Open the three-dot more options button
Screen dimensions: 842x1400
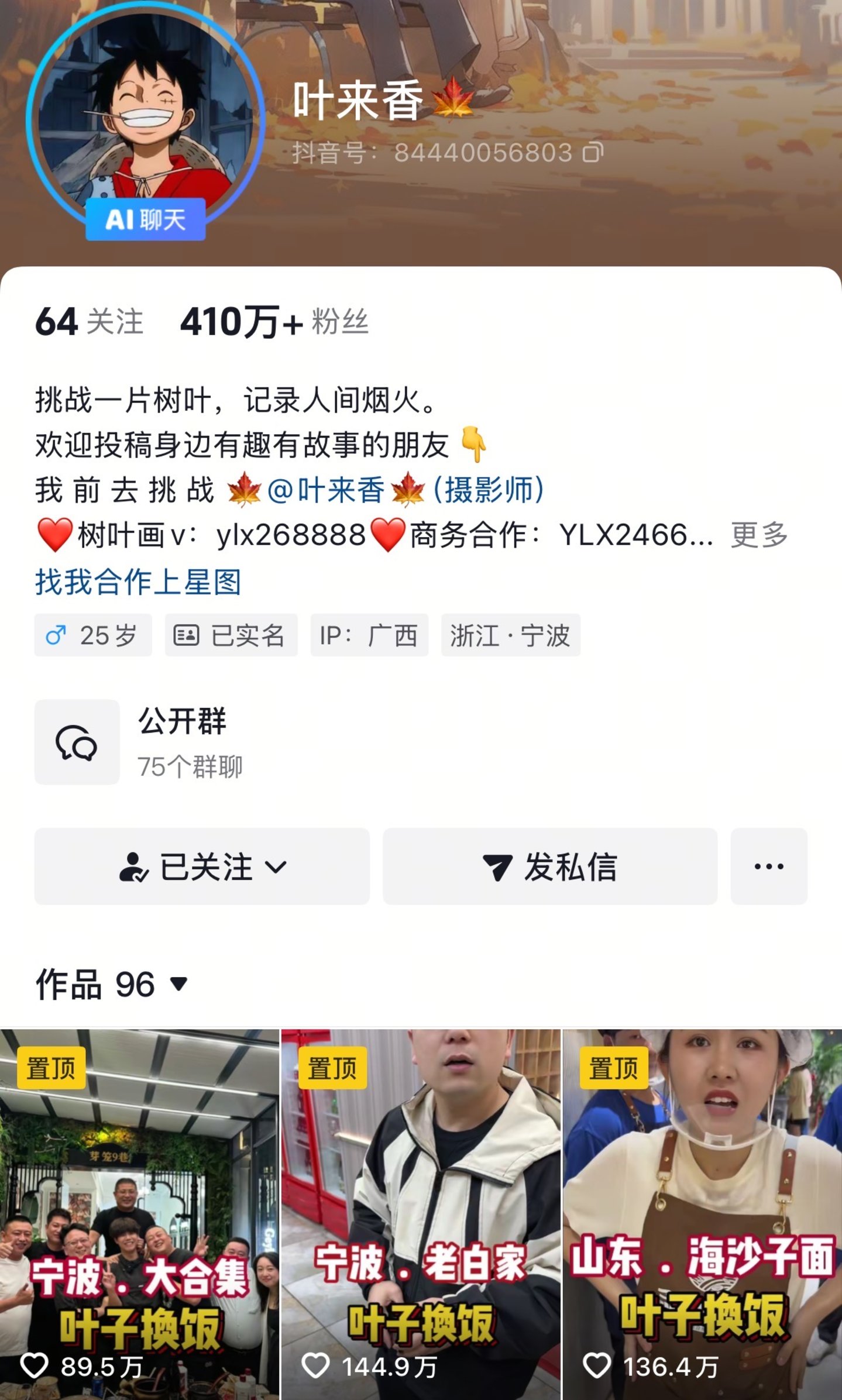(x=768, y=866)
